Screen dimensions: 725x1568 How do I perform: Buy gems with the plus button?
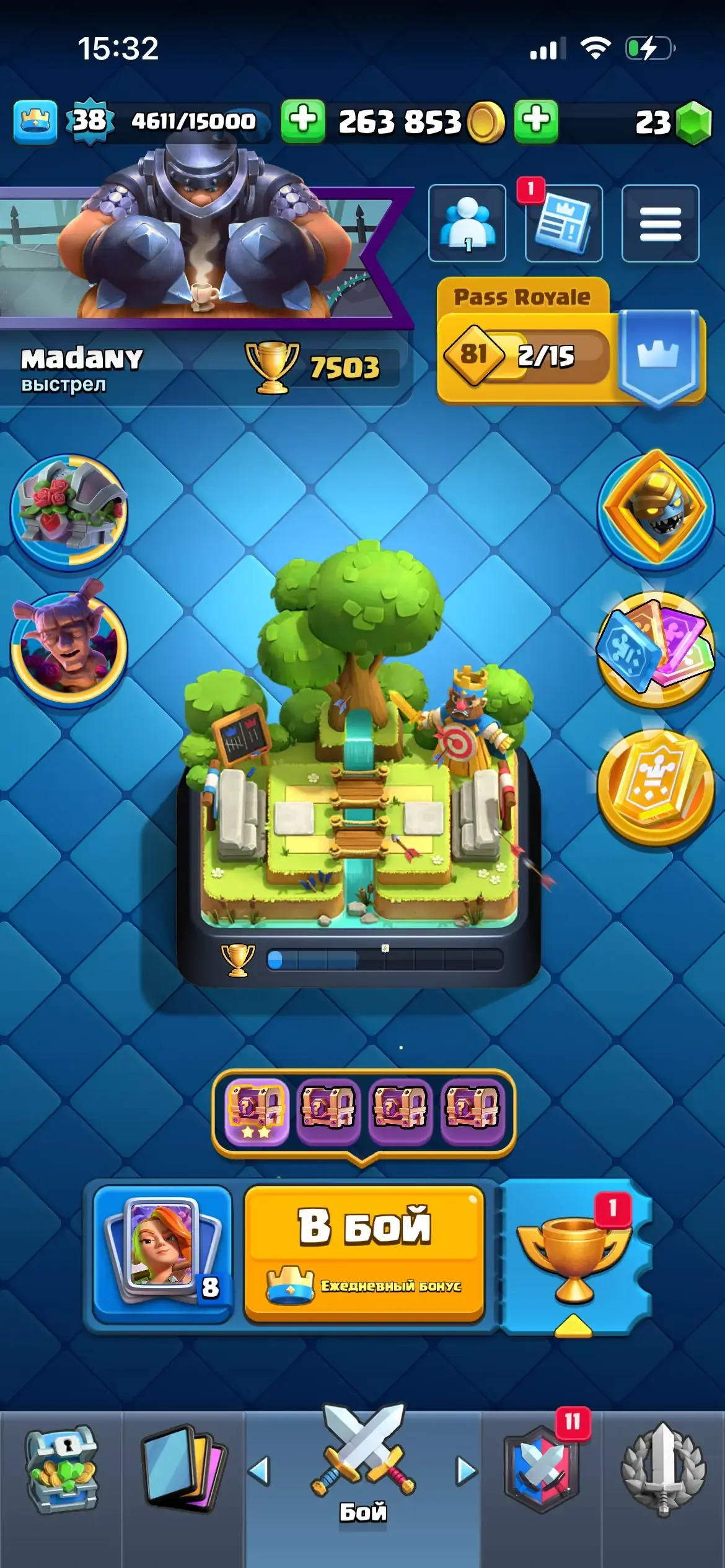click(537, 121)
